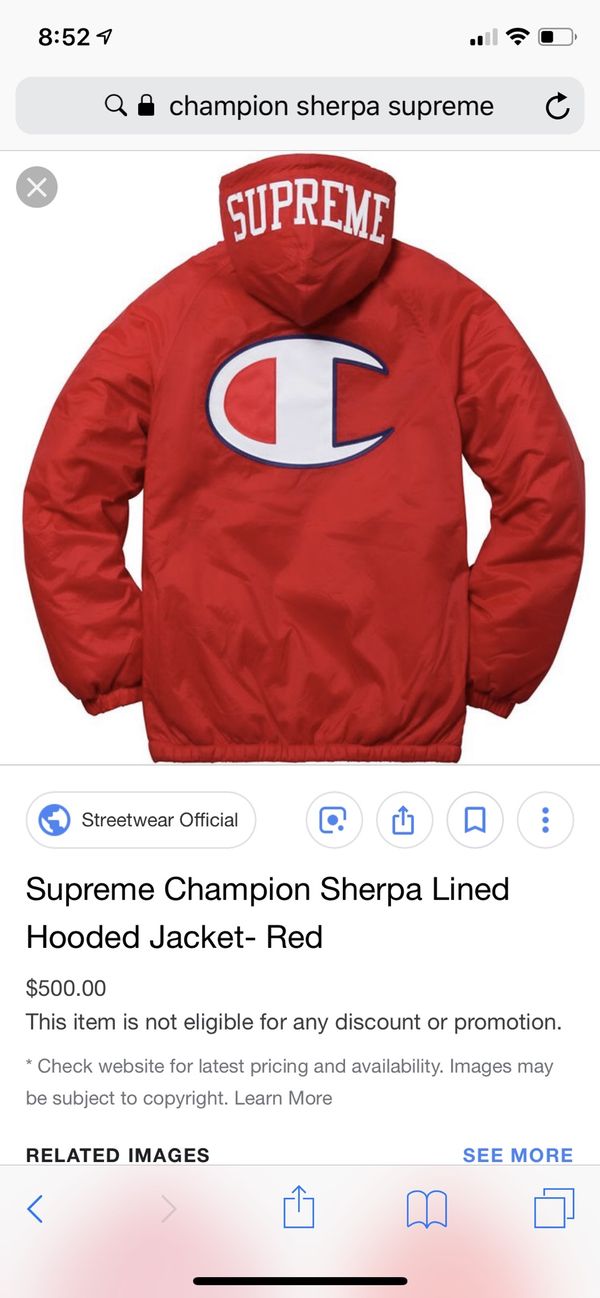This screenshot has height=1298, width=600.
Task: Open the Learn More link
Action: coord(283,1098)
